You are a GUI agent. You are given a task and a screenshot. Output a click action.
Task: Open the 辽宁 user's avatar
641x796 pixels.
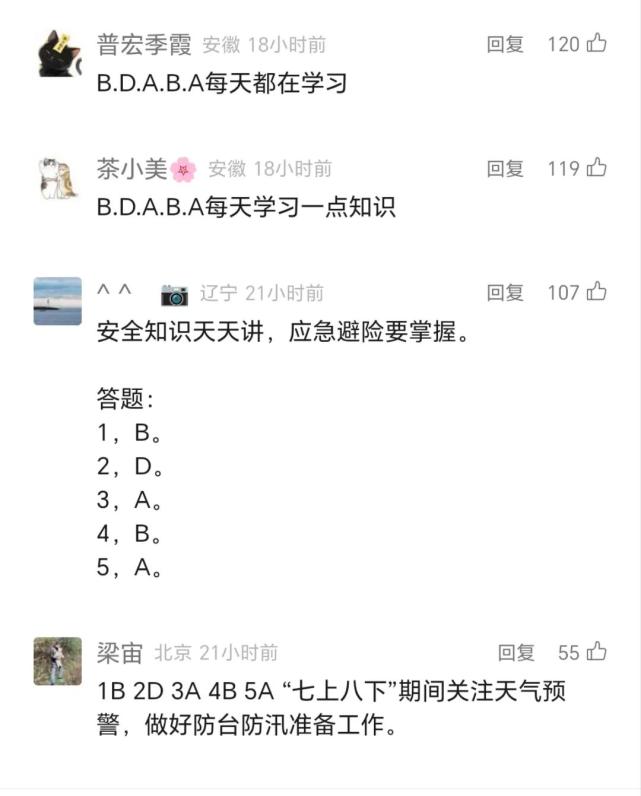click(58, 301)
